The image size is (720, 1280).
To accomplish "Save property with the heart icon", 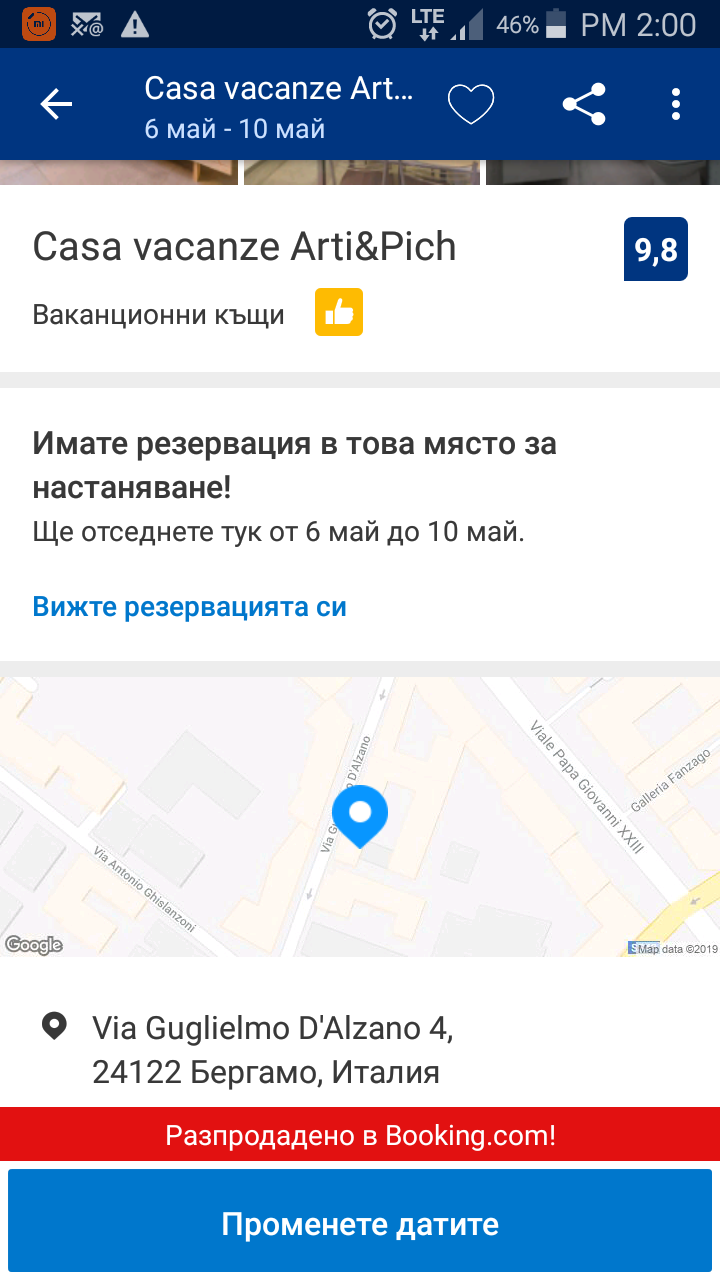I will [471, 104].
